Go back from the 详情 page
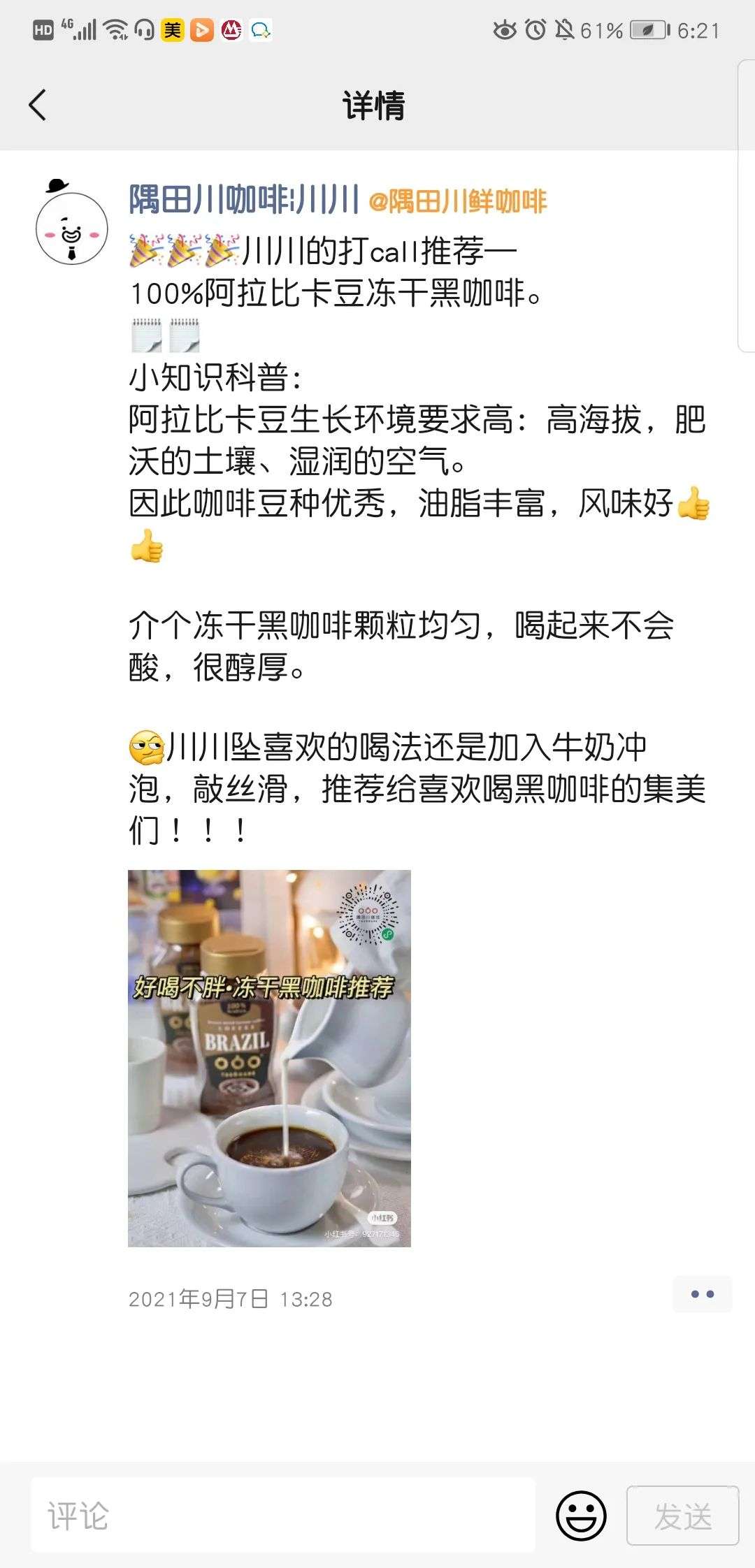 click(38, 106)
